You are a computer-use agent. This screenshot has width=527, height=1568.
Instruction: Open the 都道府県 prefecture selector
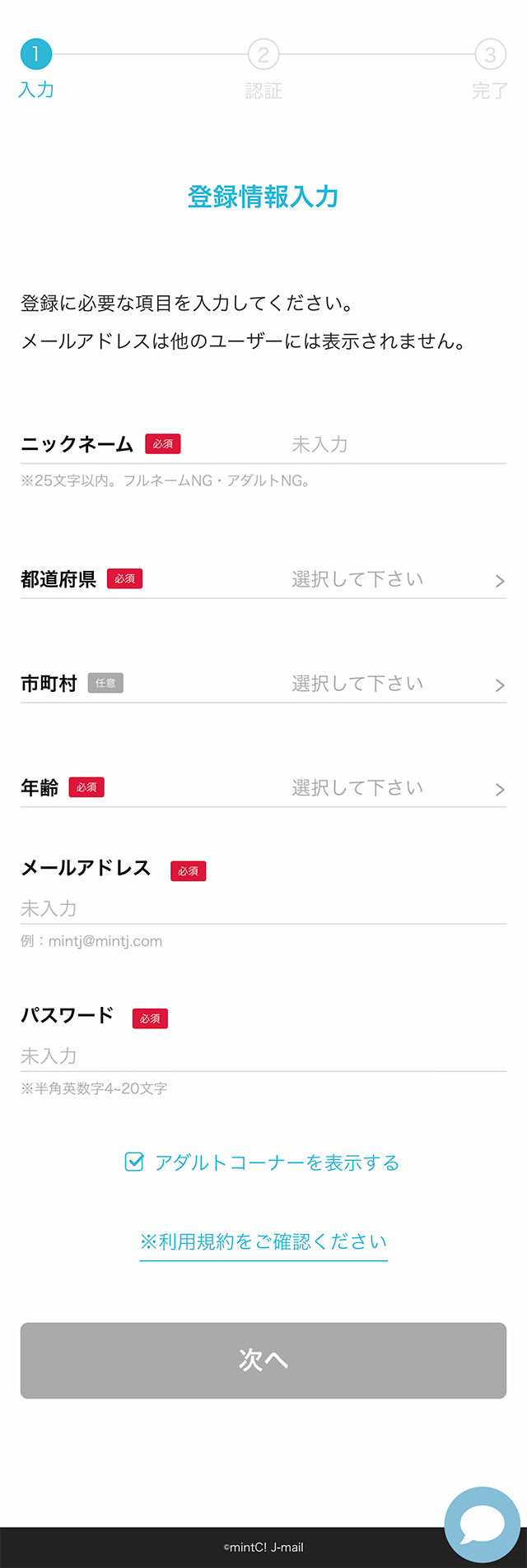click(x=397, y=580)
